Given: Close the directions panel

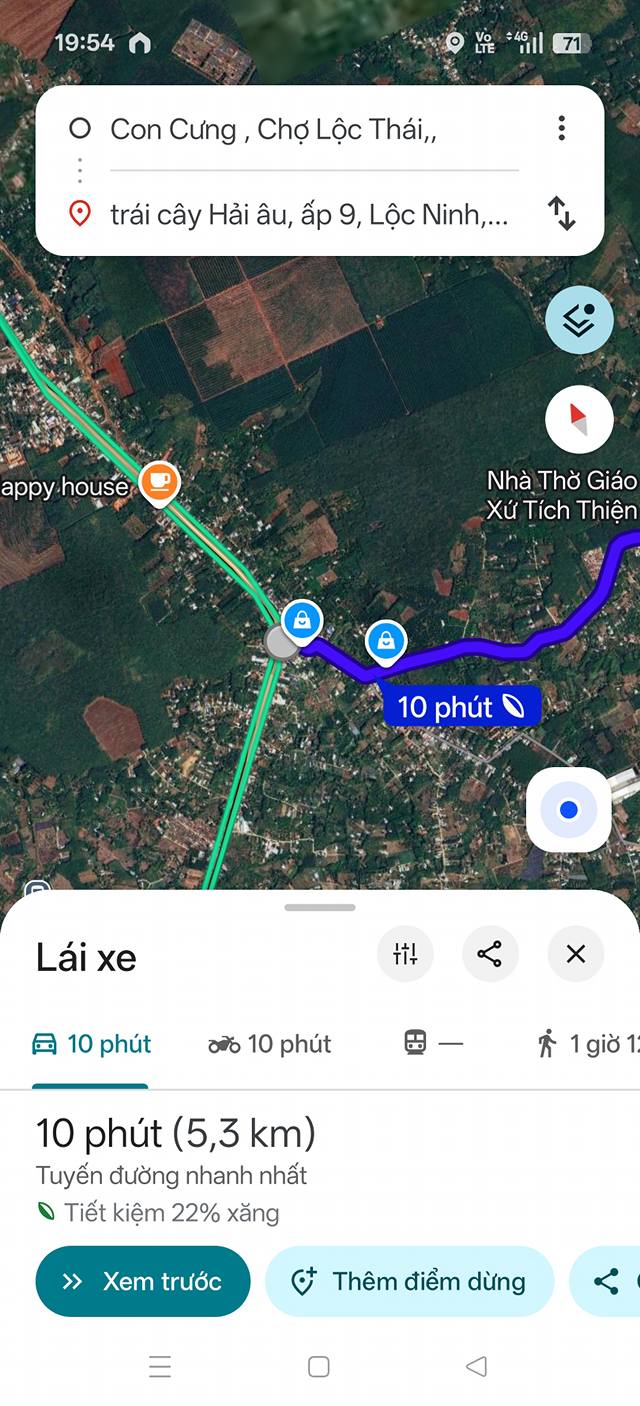Looking at the screenshot, I should [x=576, y=954].
